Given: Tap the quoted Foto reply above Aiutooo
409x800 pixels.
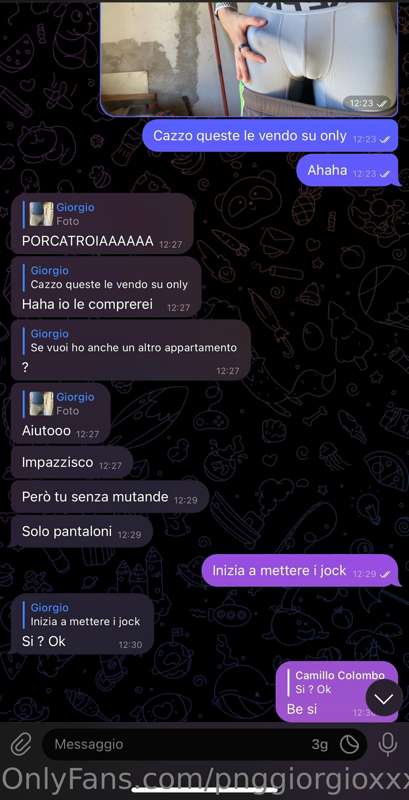Looking at the screenshot, I should [61, 404].
